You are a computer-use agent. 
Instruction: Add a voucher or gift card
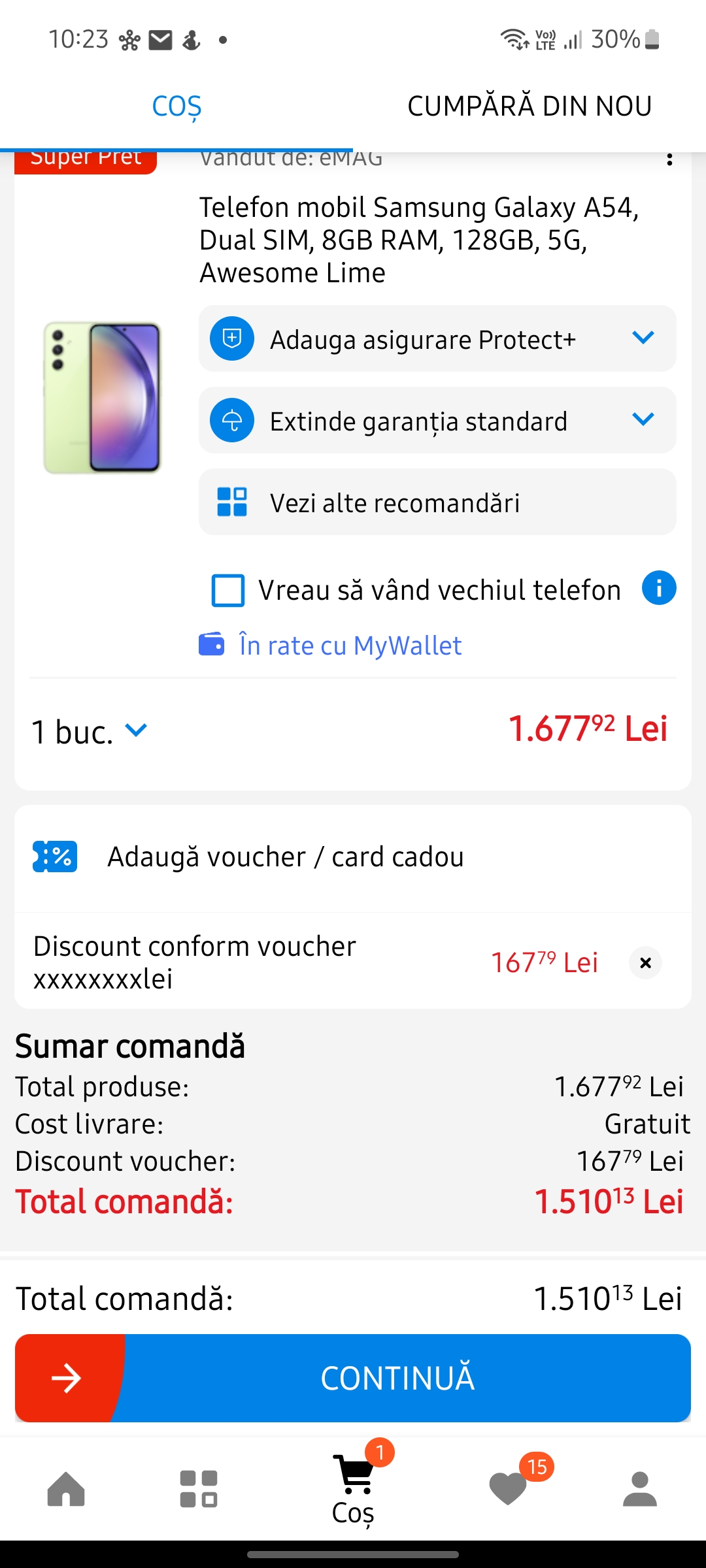coord(286,857)
